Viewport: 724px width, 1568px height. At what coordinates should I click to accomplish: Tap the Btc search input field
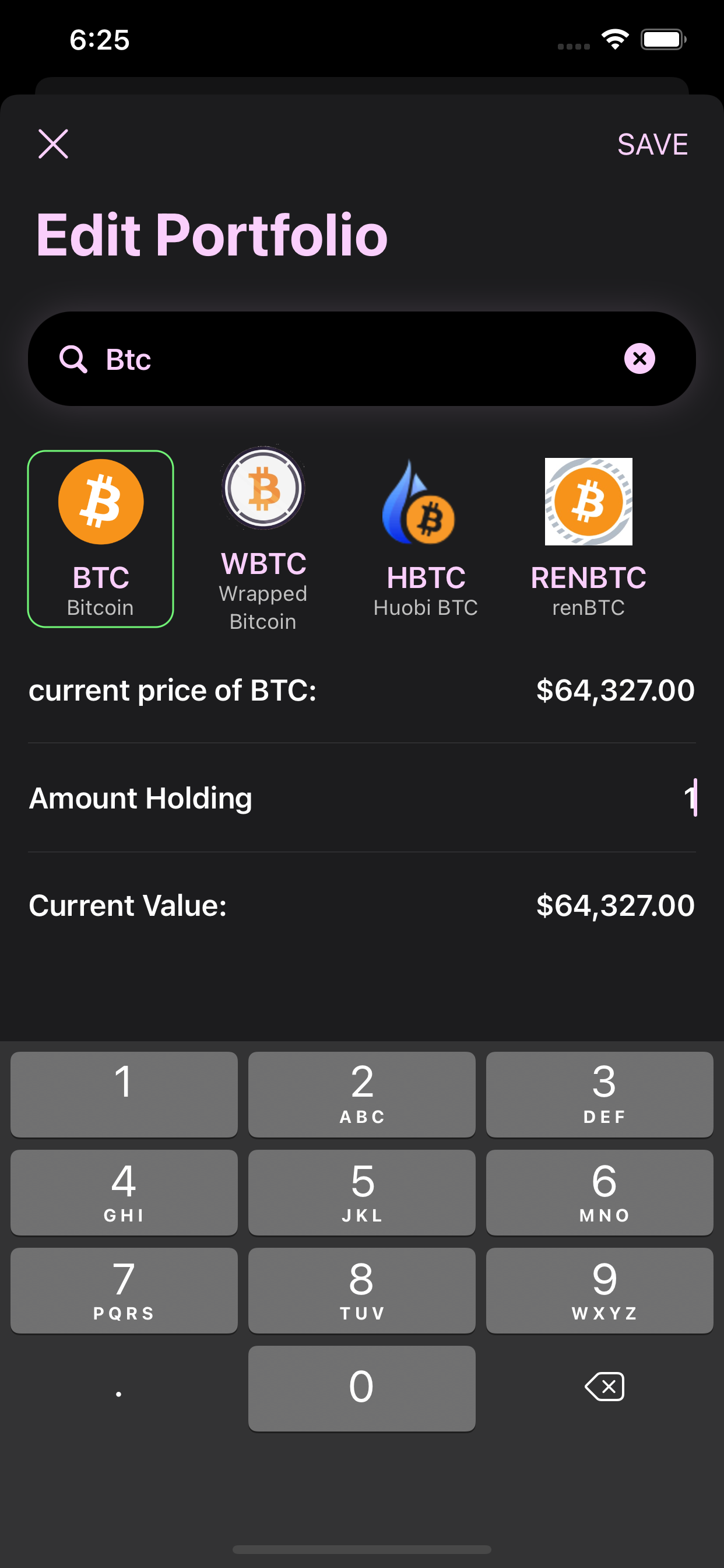point(304,359)
